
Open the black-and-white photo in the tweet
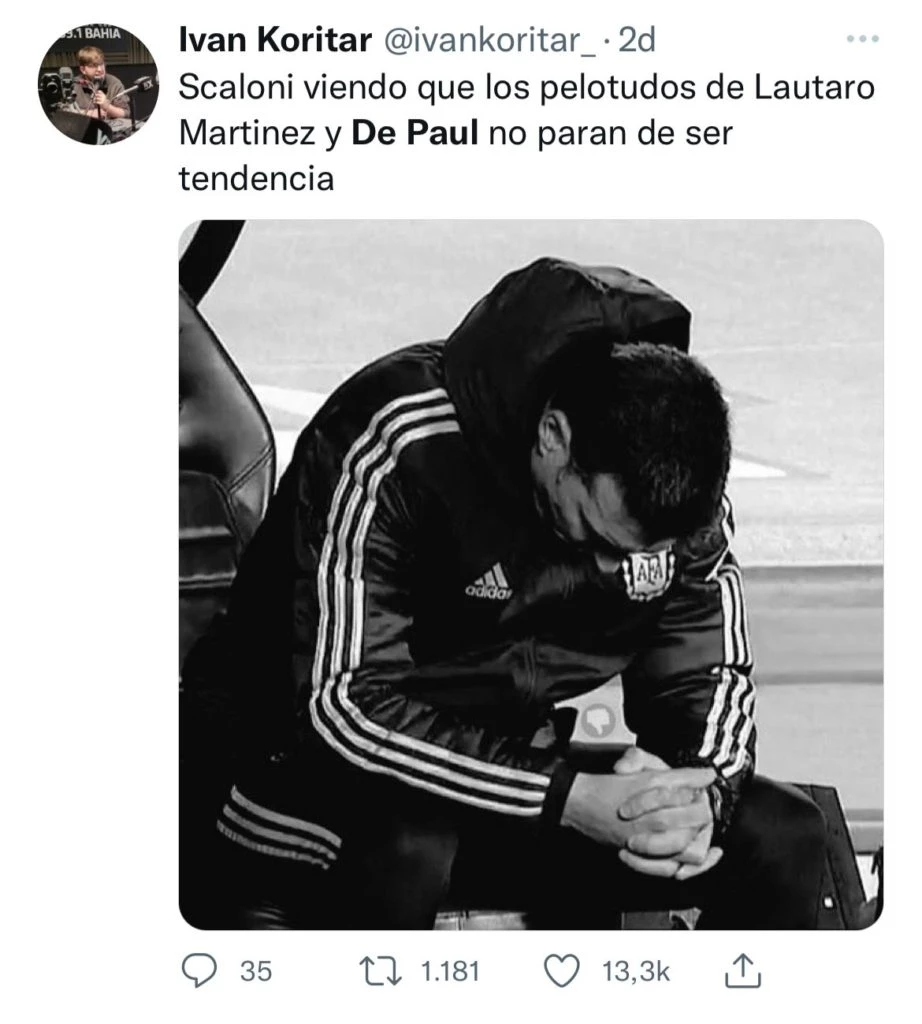click(x=530, y=575)
